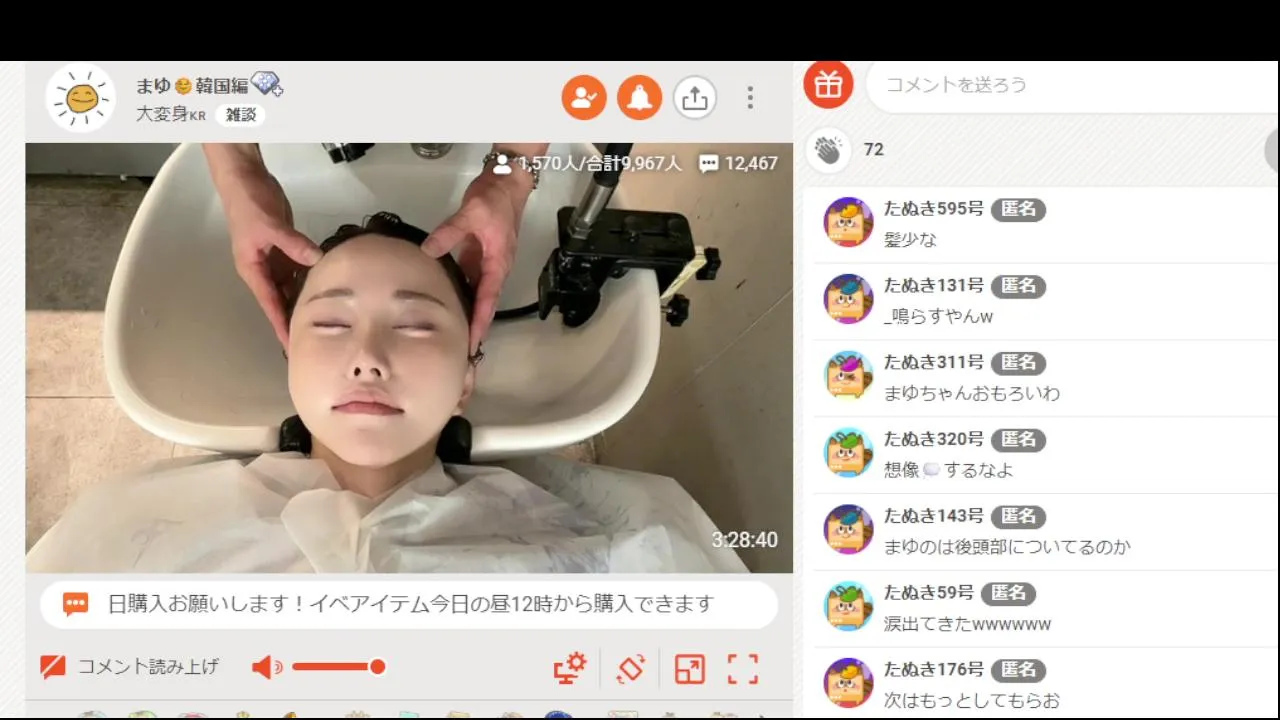
Task: Tap the orange notifications bell
Action: click(639, 98)
